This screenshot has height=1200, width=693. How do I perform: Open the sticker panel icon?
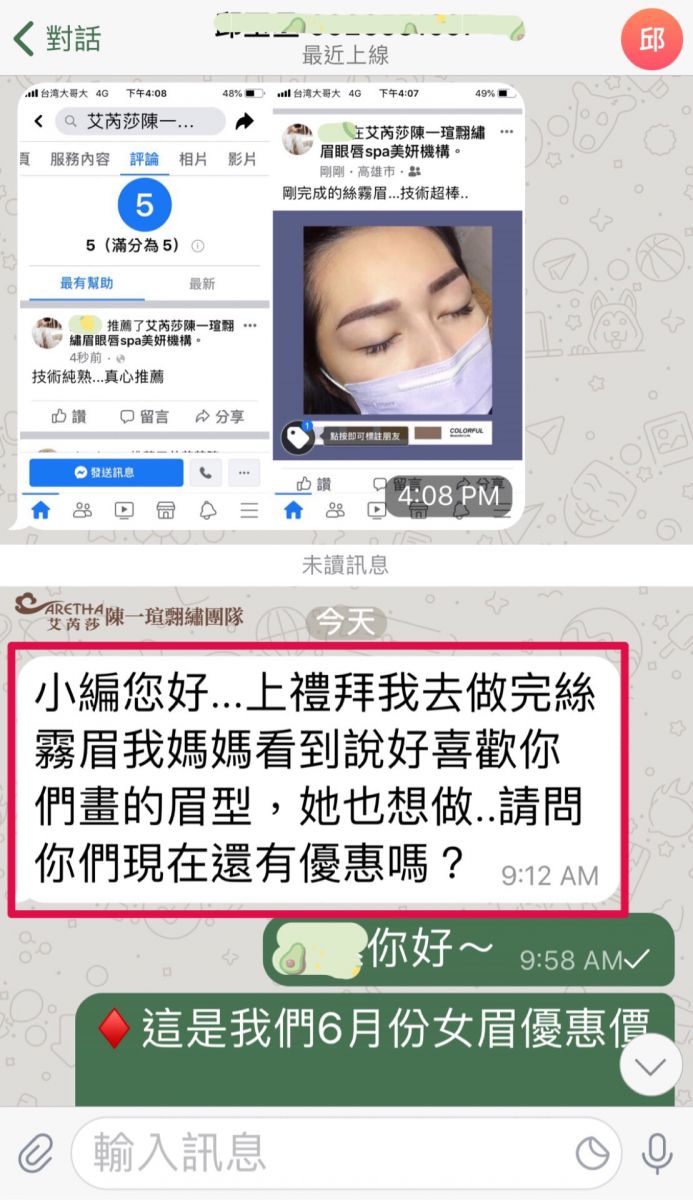click(x=592, y=1154)
